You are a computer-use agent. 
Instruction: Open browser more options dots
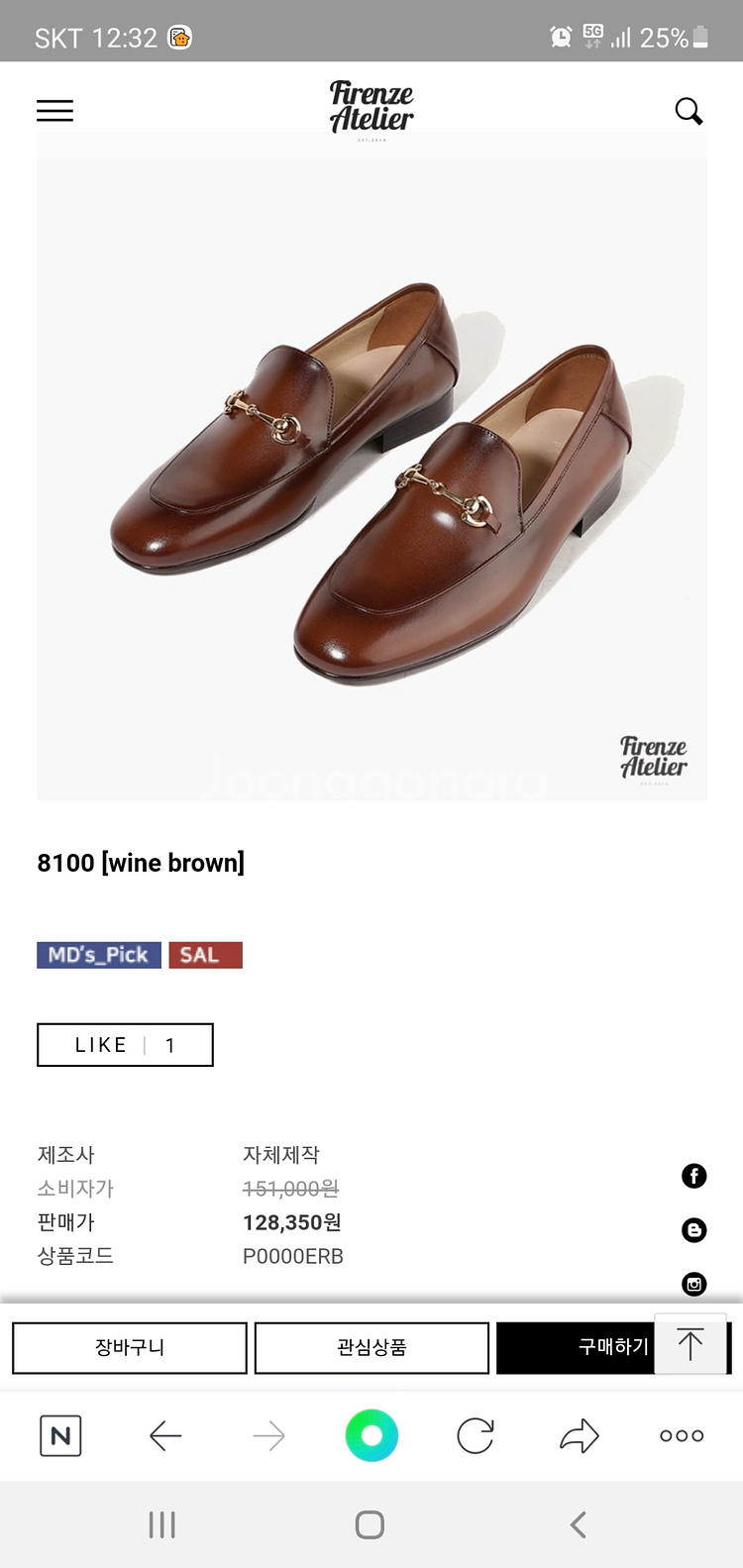(x=682, y=1435)
